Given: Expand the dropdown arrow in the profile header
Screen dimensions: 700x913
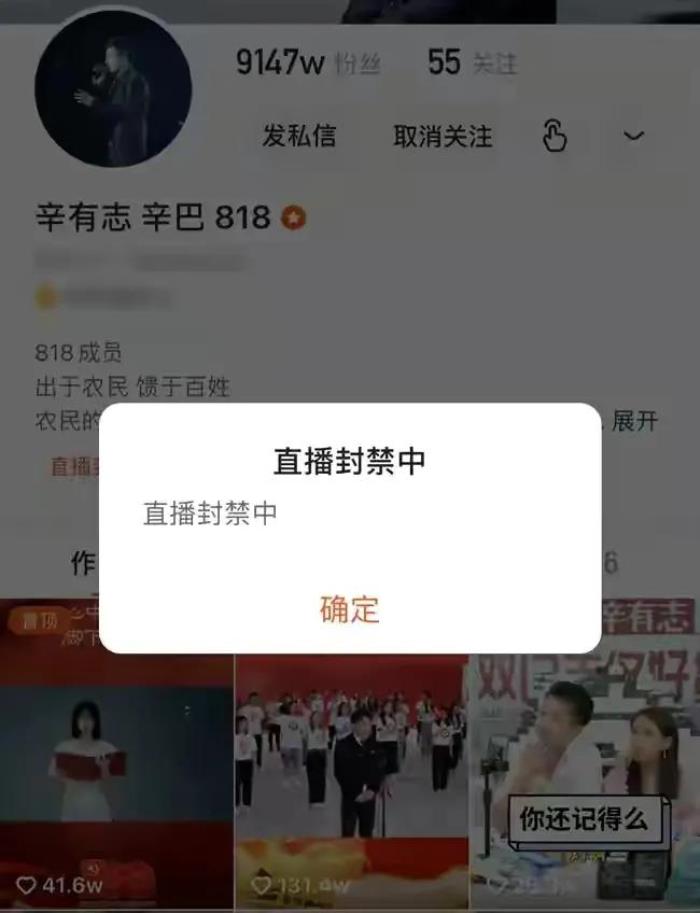Looking at the screenshot, I should [x=634, y=136].
